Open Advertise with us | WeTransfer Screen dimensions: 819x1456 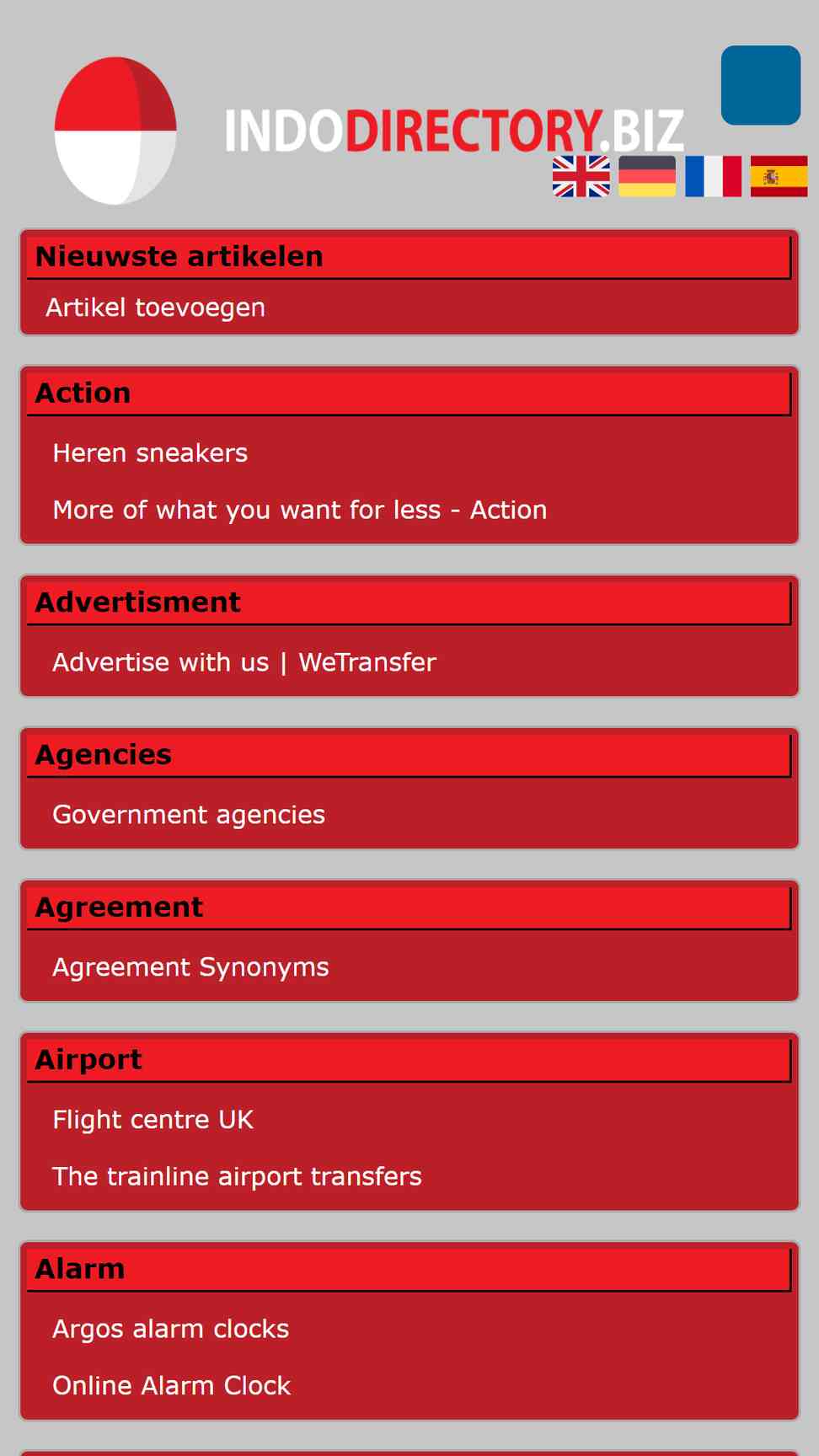[x=244, y=662]
